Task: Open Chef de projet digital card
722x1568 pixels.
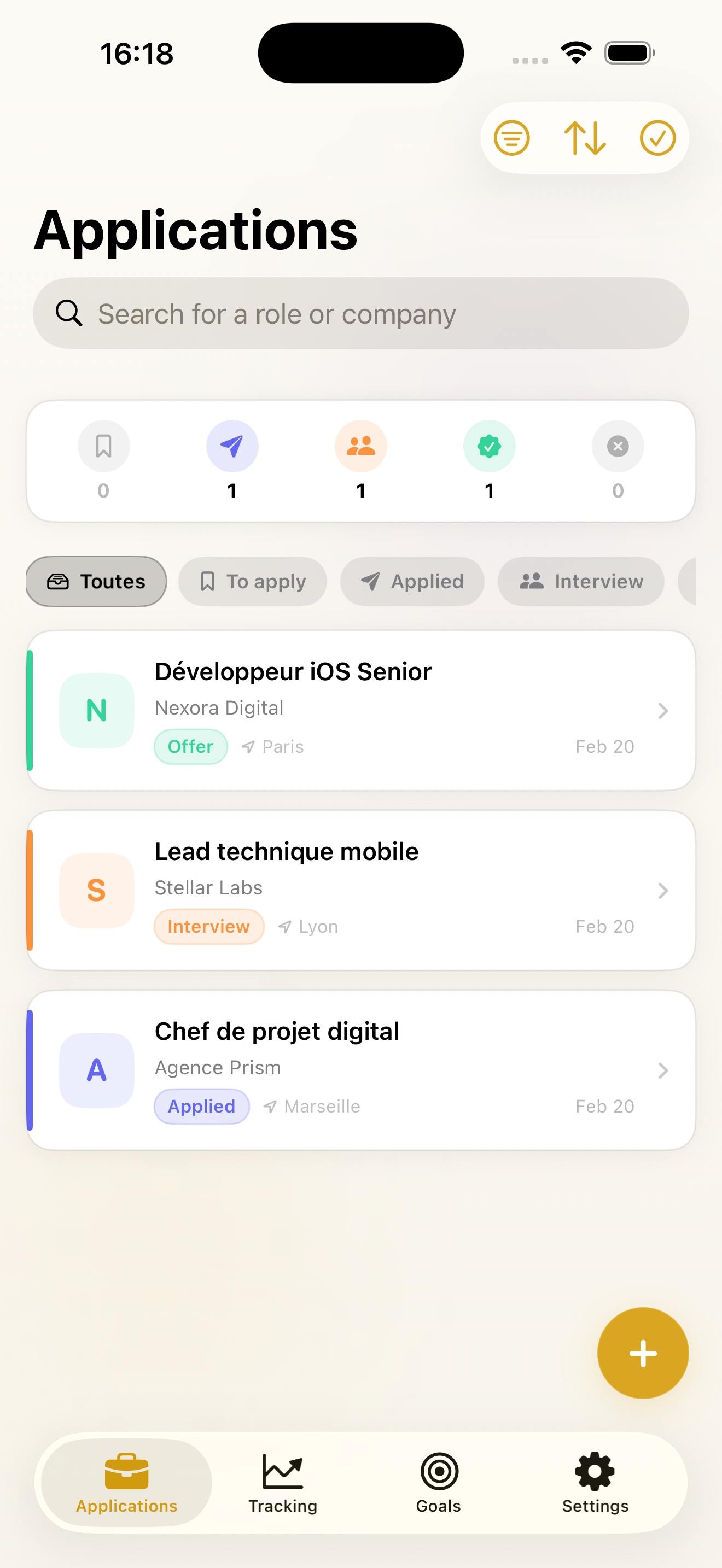Action: point(360,1070)
